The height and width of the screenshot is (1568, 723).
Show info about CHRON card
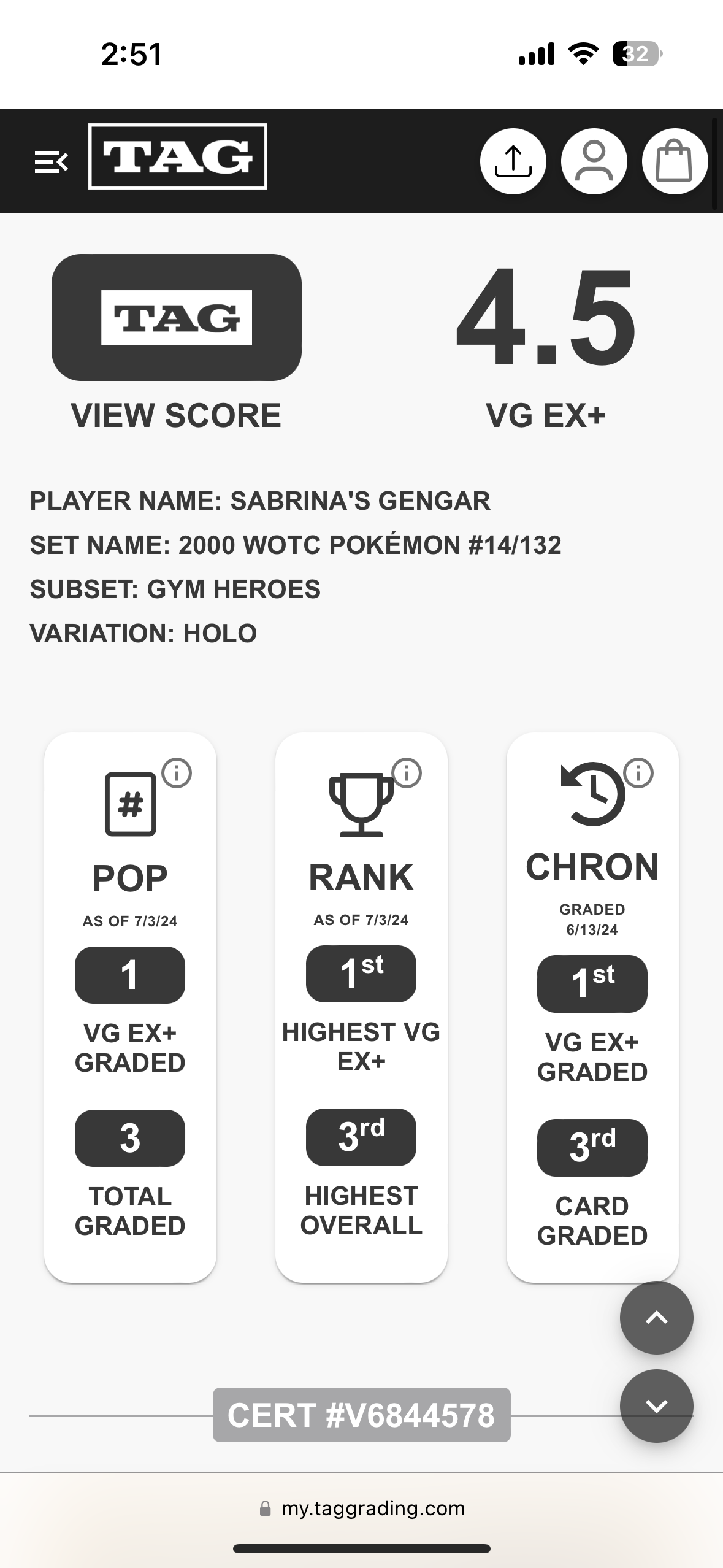[638, 773]
